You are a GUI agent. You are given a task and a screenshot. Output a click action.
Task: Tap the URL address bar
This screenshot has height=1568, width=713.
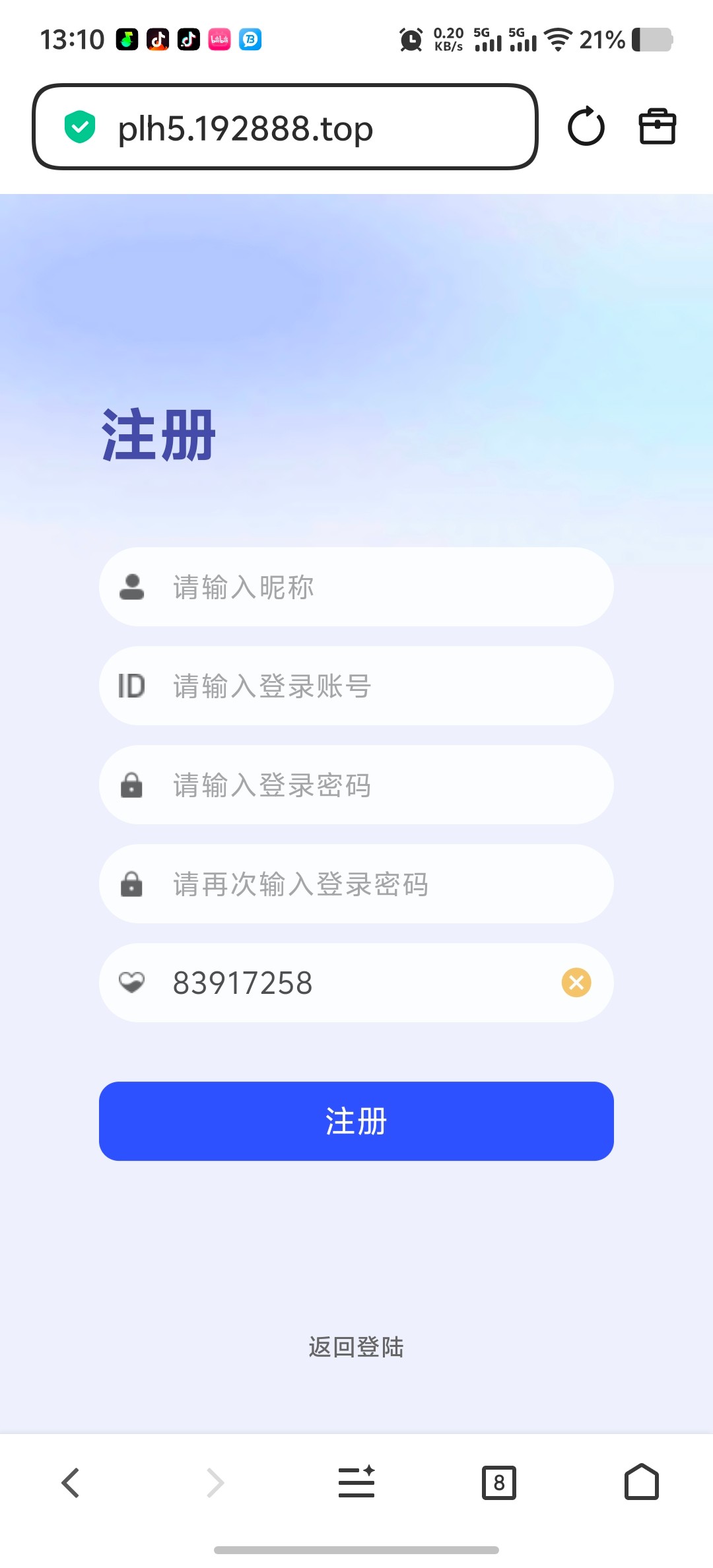point(284,127)
